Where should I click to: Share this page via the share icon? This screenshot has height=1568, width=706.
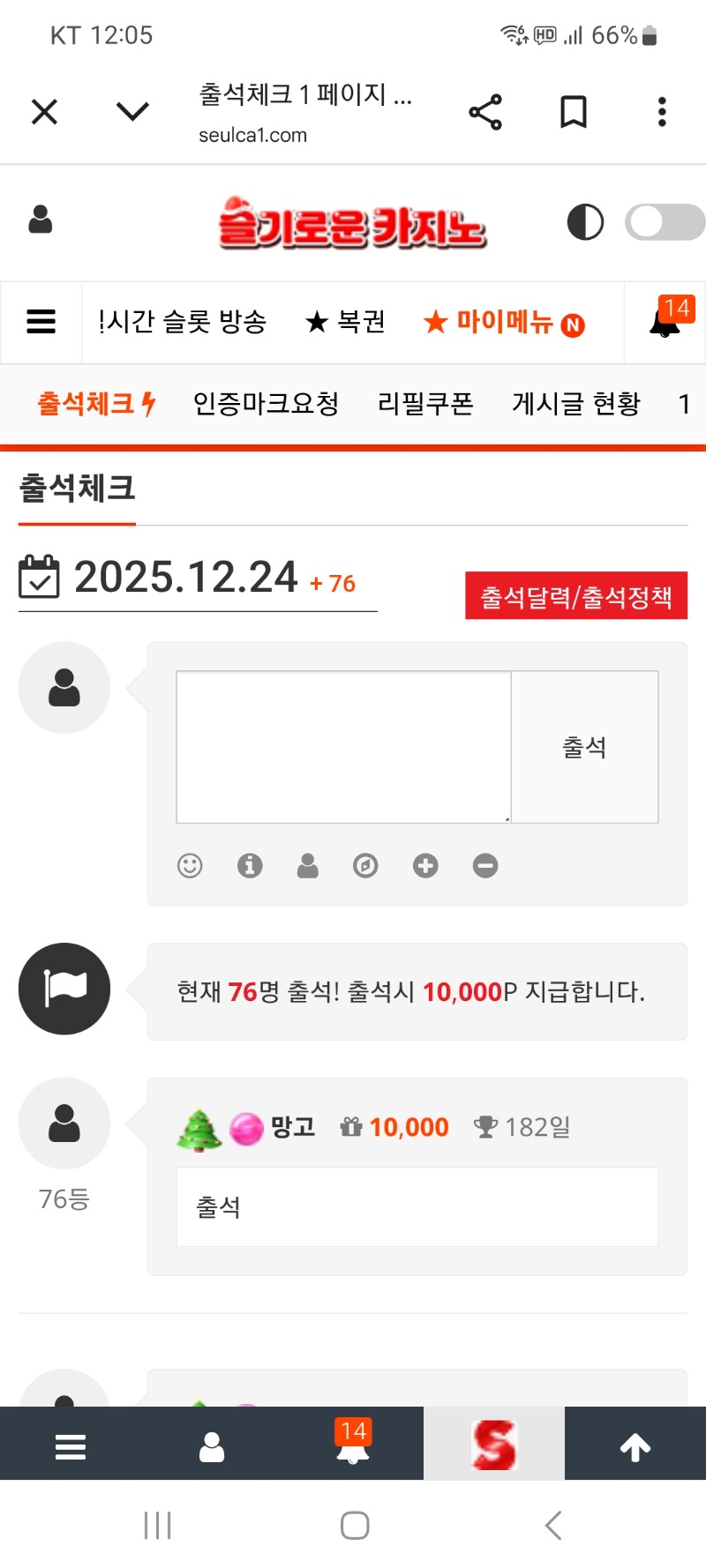pos(485,112)
